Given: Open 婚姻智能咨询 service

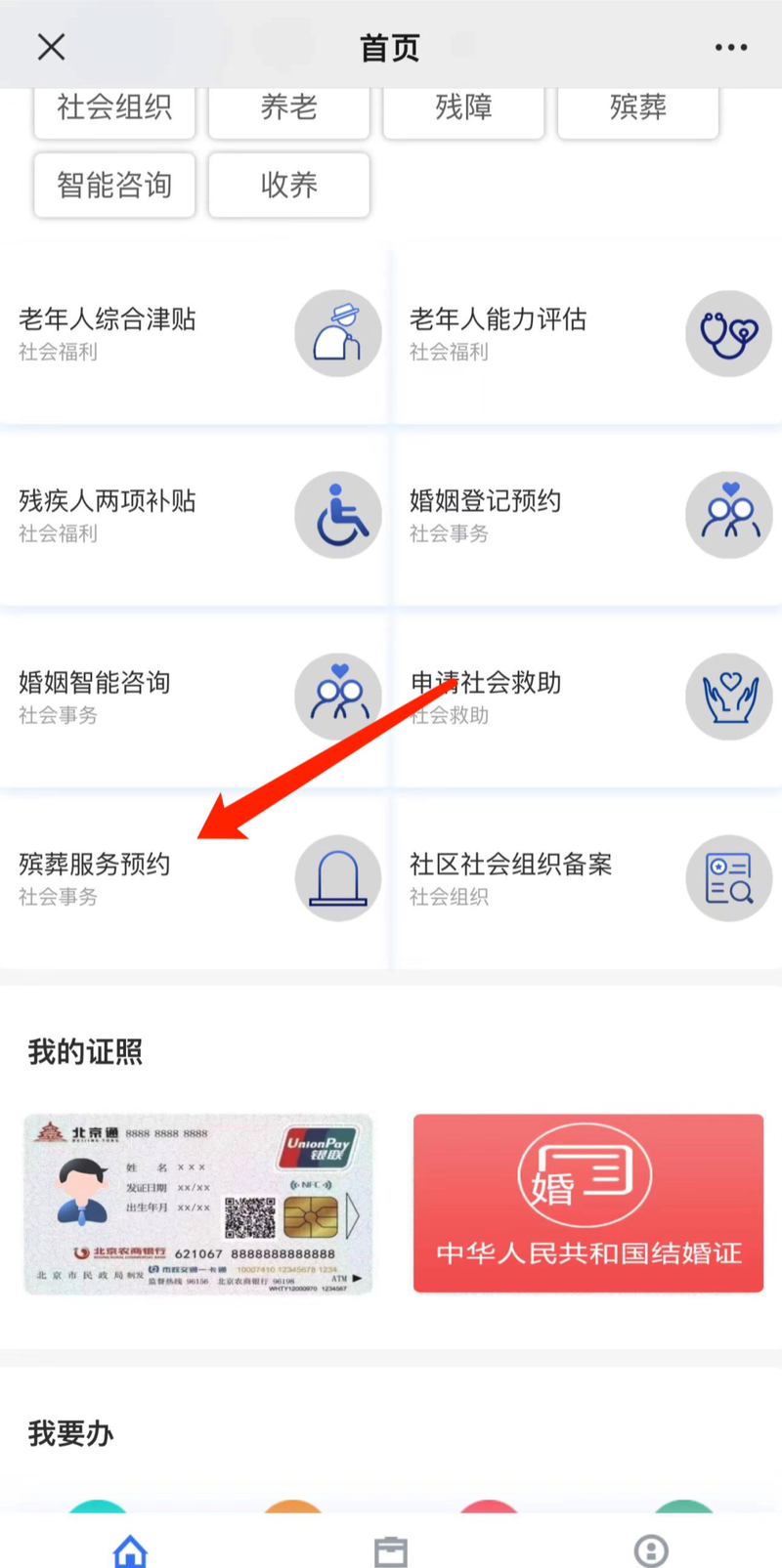Looking at the screenshot, I should tap(194, 698).
